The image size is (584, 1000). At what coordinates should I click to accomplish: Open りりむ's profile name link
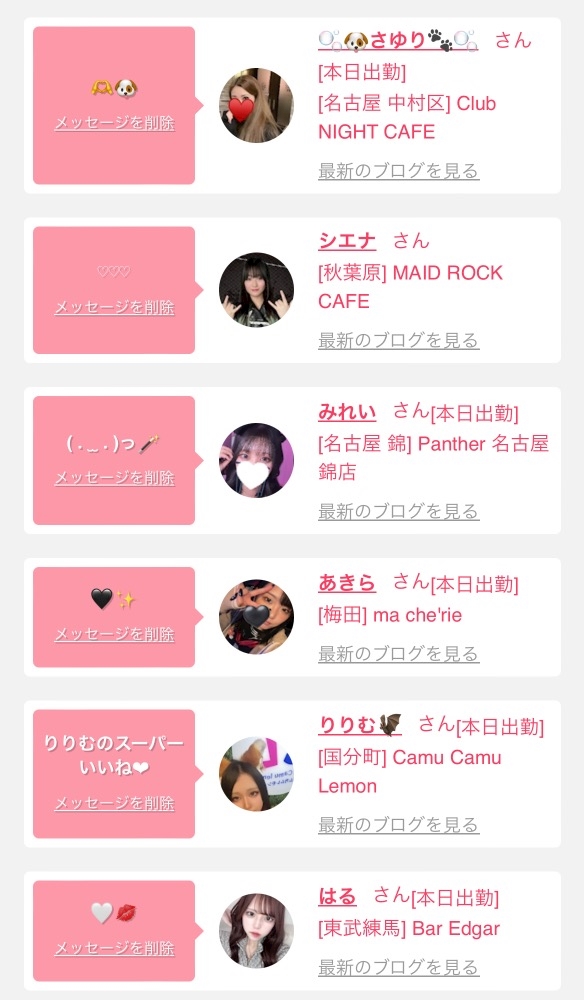[x=360, y=725]
